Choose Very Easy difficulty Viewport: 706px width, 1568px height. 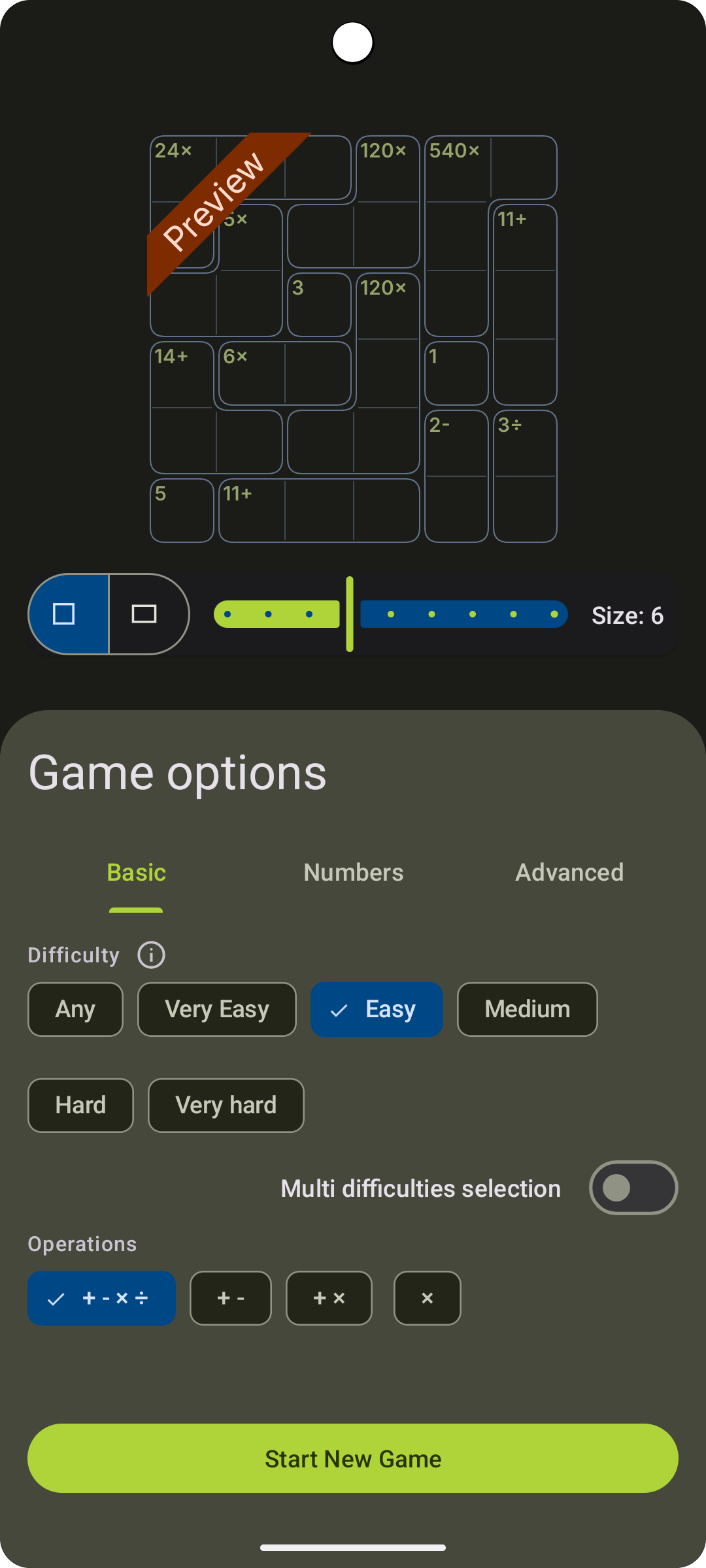[217, 1009]
